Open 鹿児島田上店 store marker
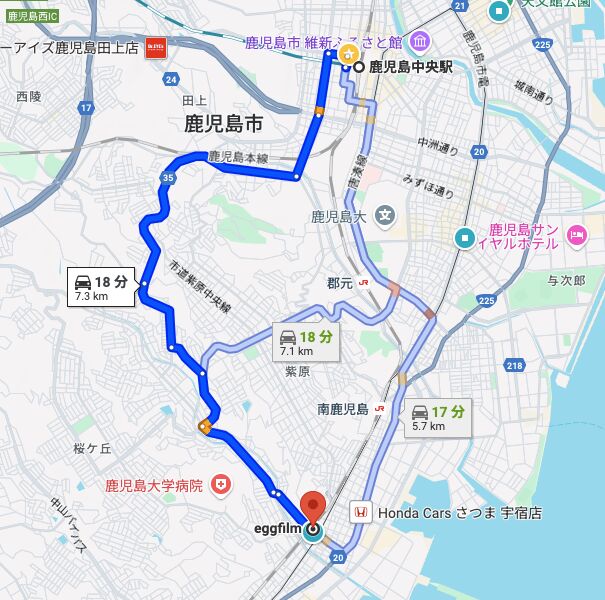This screenshot has height=600, width=605. point(155,47)
